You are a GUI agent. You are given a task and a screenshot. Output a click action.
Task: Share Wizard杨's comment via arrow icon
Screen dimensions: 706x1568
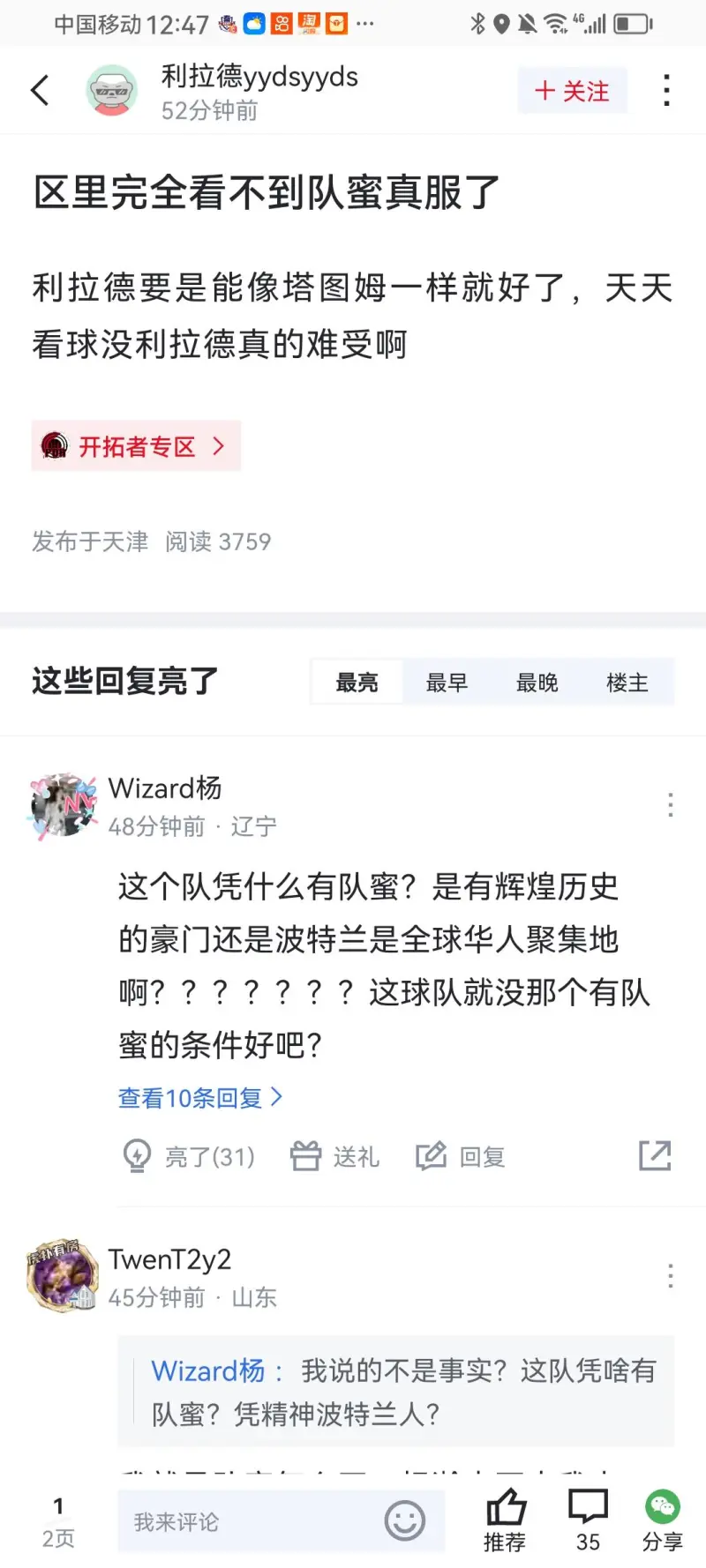tap(655, 1155)
